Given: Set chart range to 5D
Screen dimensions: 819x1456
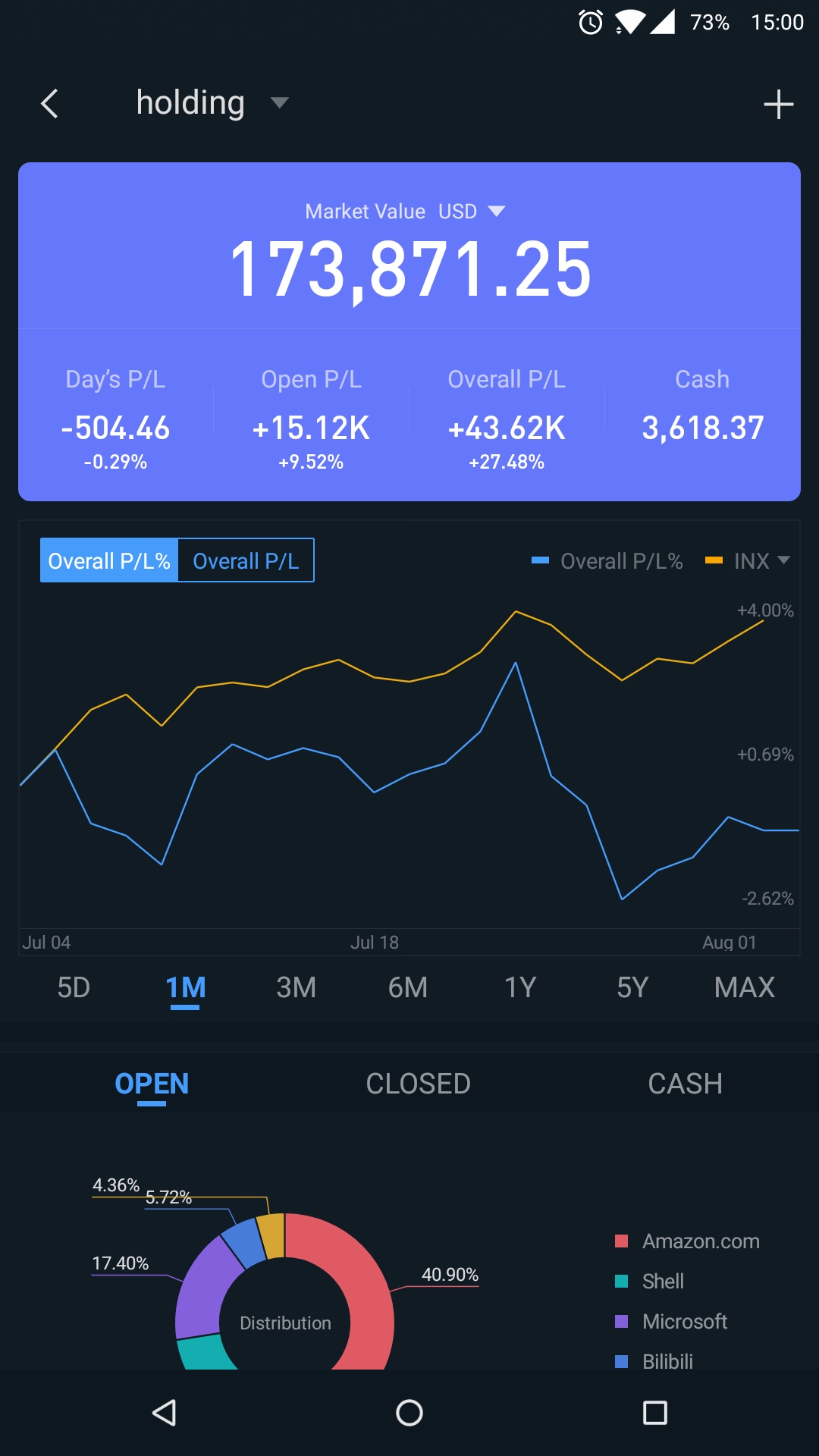Looking at the screenshot, I should [x=74, y=987].
